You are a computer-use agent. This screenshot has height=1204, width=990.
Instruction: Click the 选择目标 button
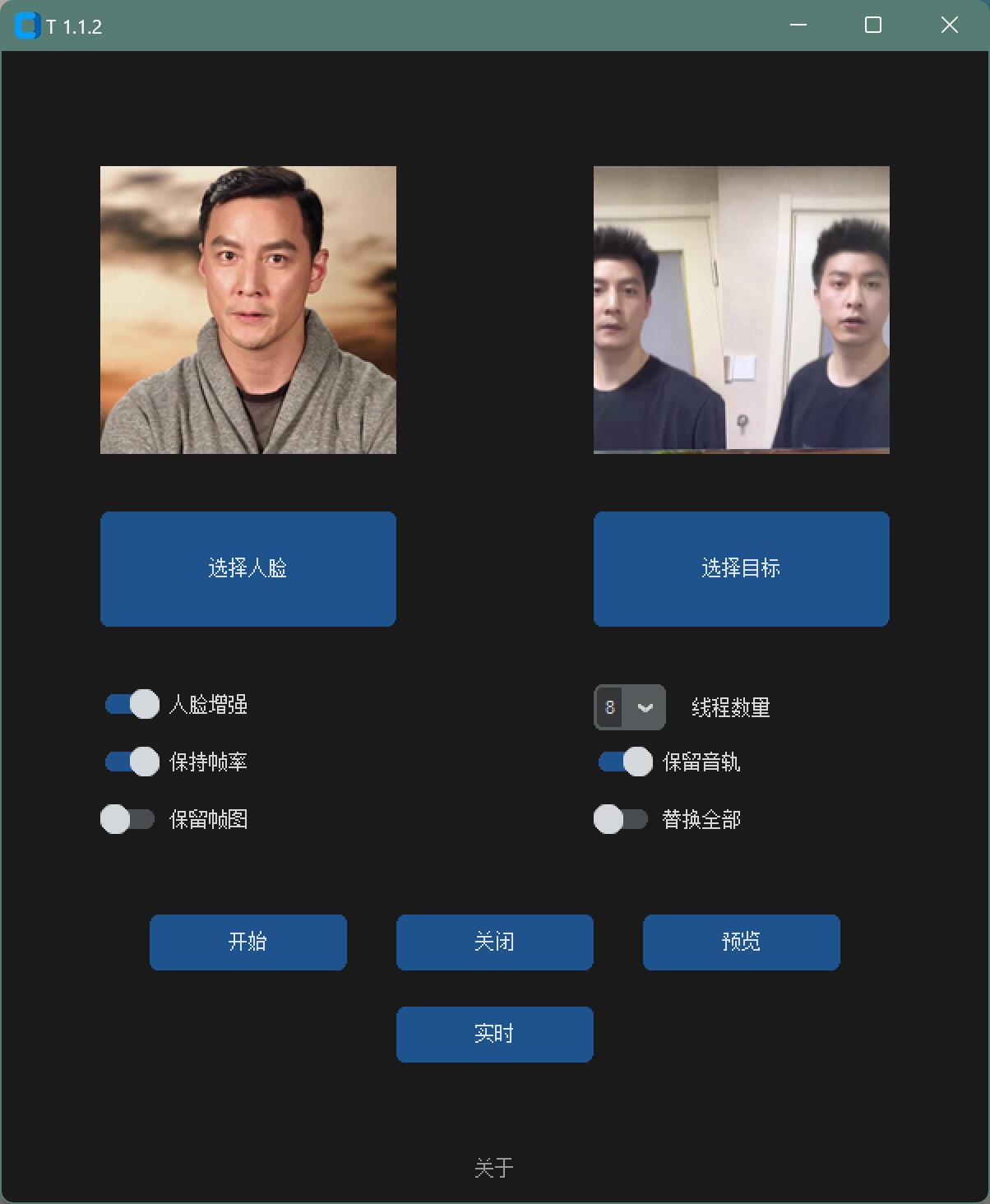point(741,568)
